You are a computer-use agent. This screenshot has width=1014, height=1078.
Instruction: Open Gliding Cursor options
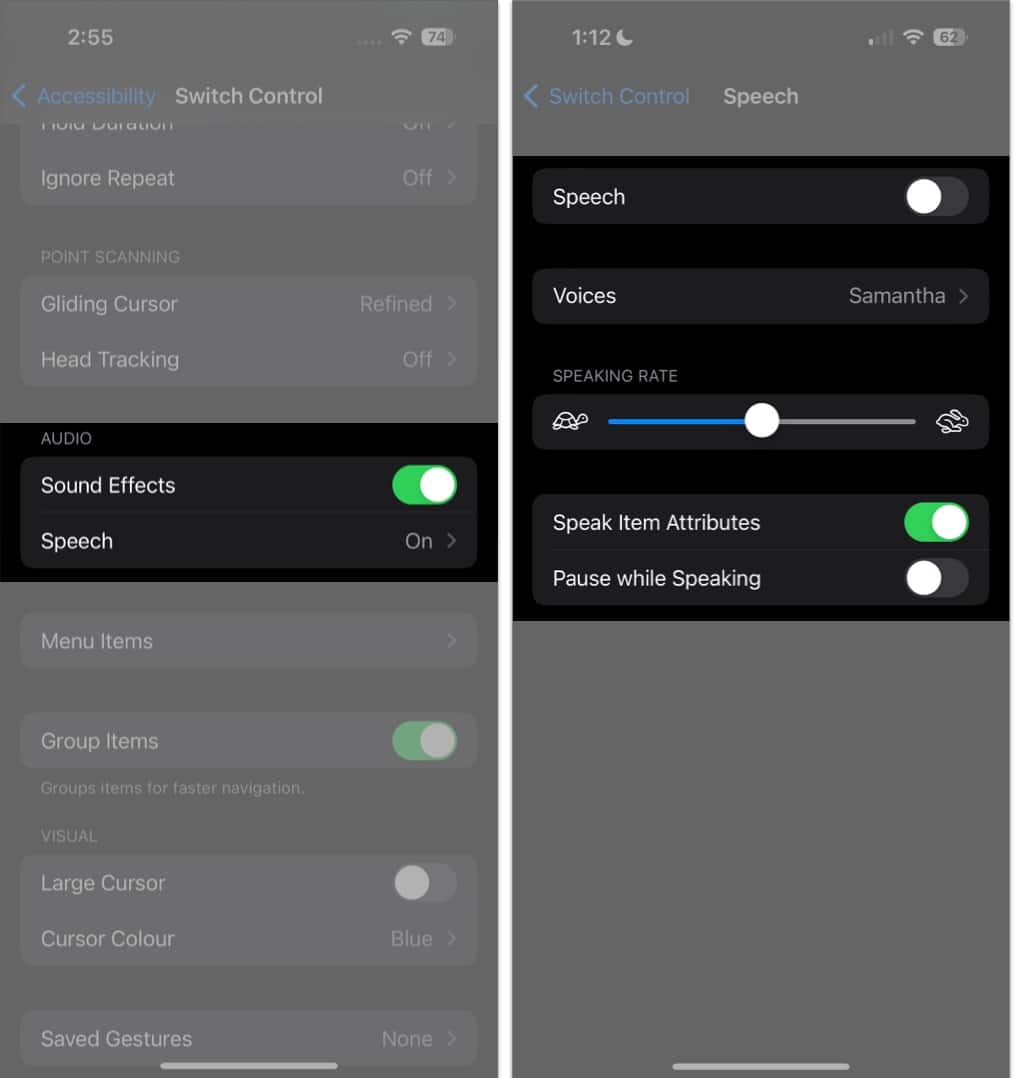coord(248,304)
